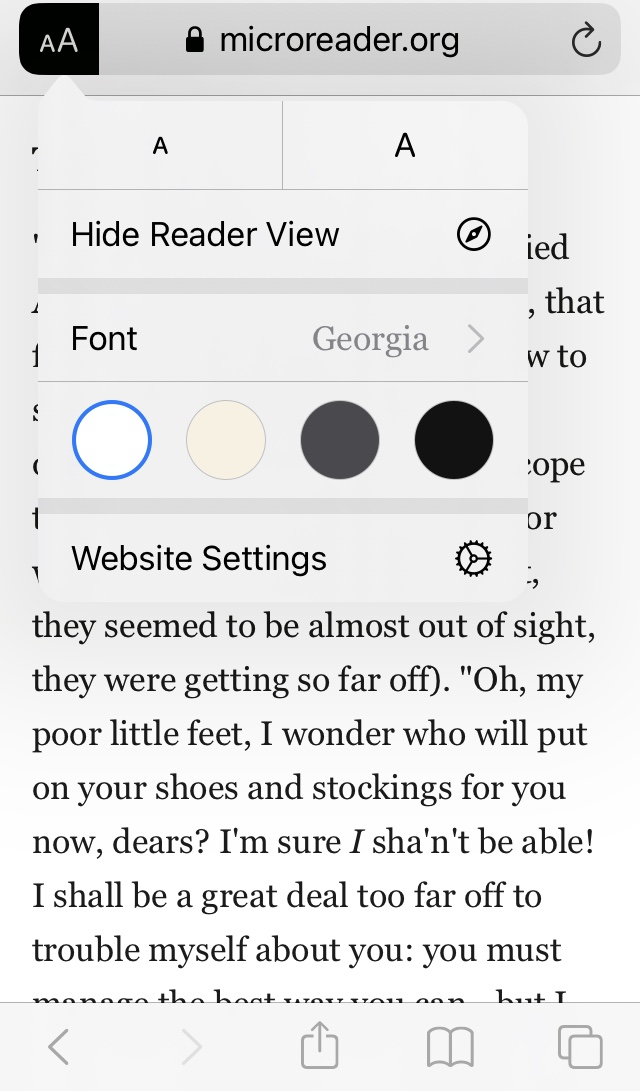This screenshot has height=1091, width=640.
Task: Increase text size with the large A
Action: (405, 145)
